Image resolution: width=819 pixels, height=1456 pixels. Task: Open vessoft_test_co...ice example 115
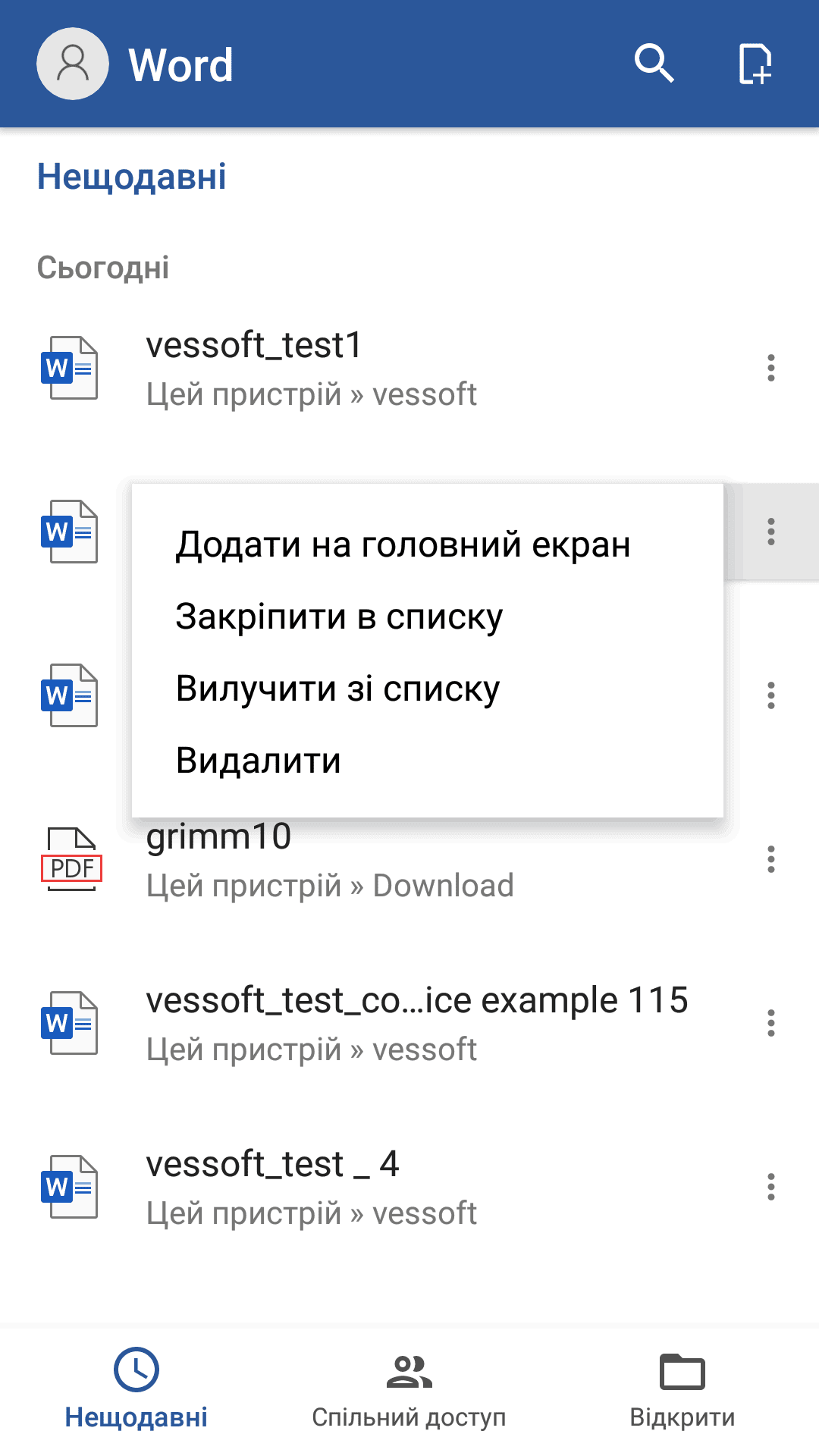(x=409, y=1024)
